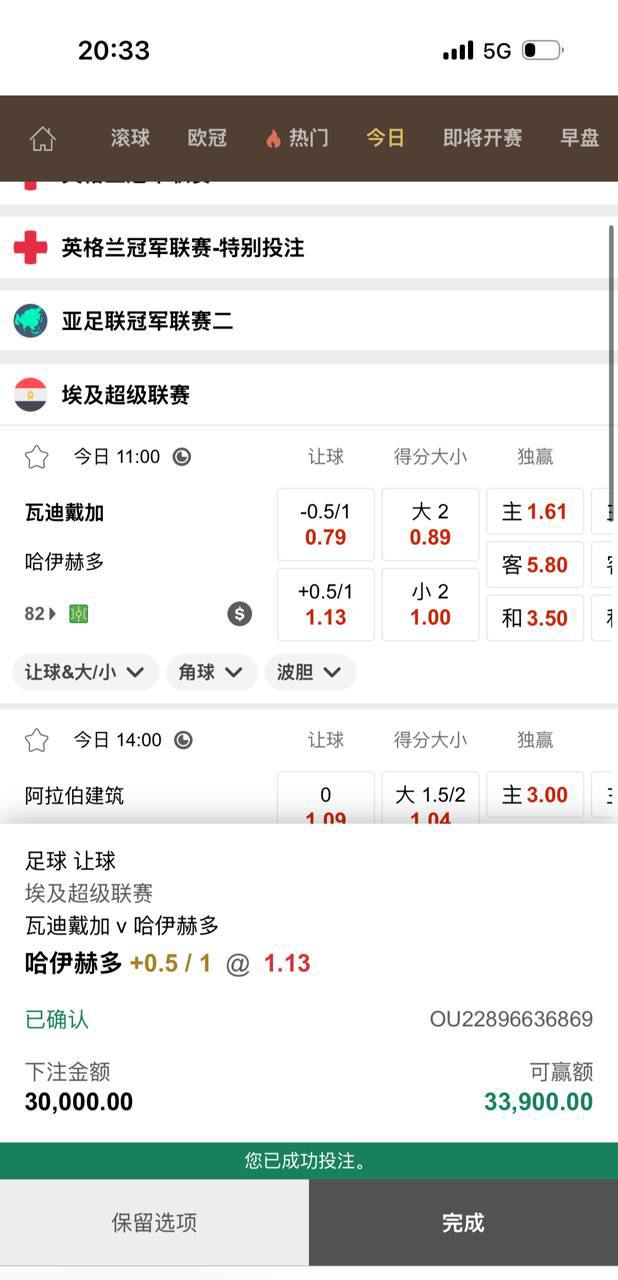Select handicap -0.5/1 at 0.79
Screen dimensions: 618x1280
point(325,524)
